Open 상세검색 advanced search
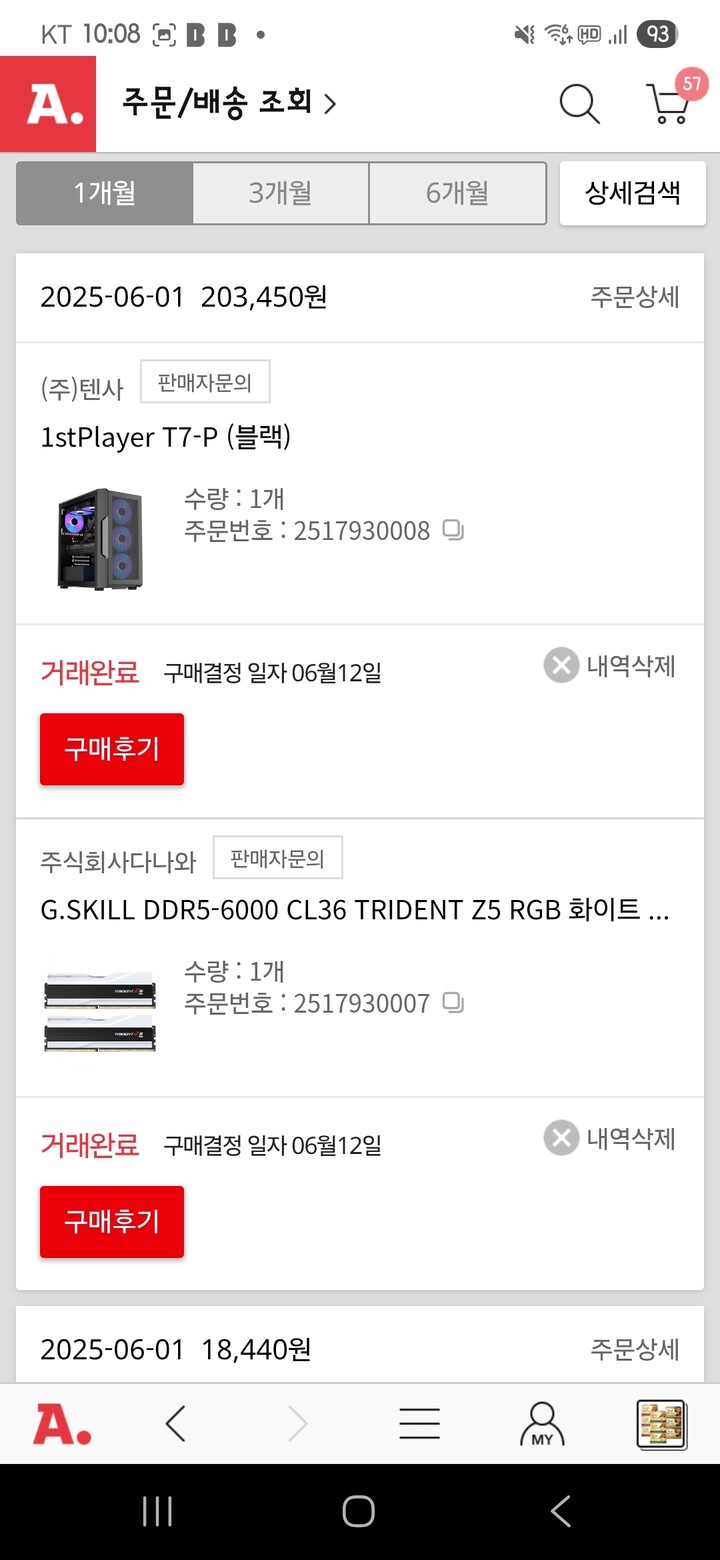The height and width of the screenshot is (1560, 720). pyautogui.click(x=632, y=193)
